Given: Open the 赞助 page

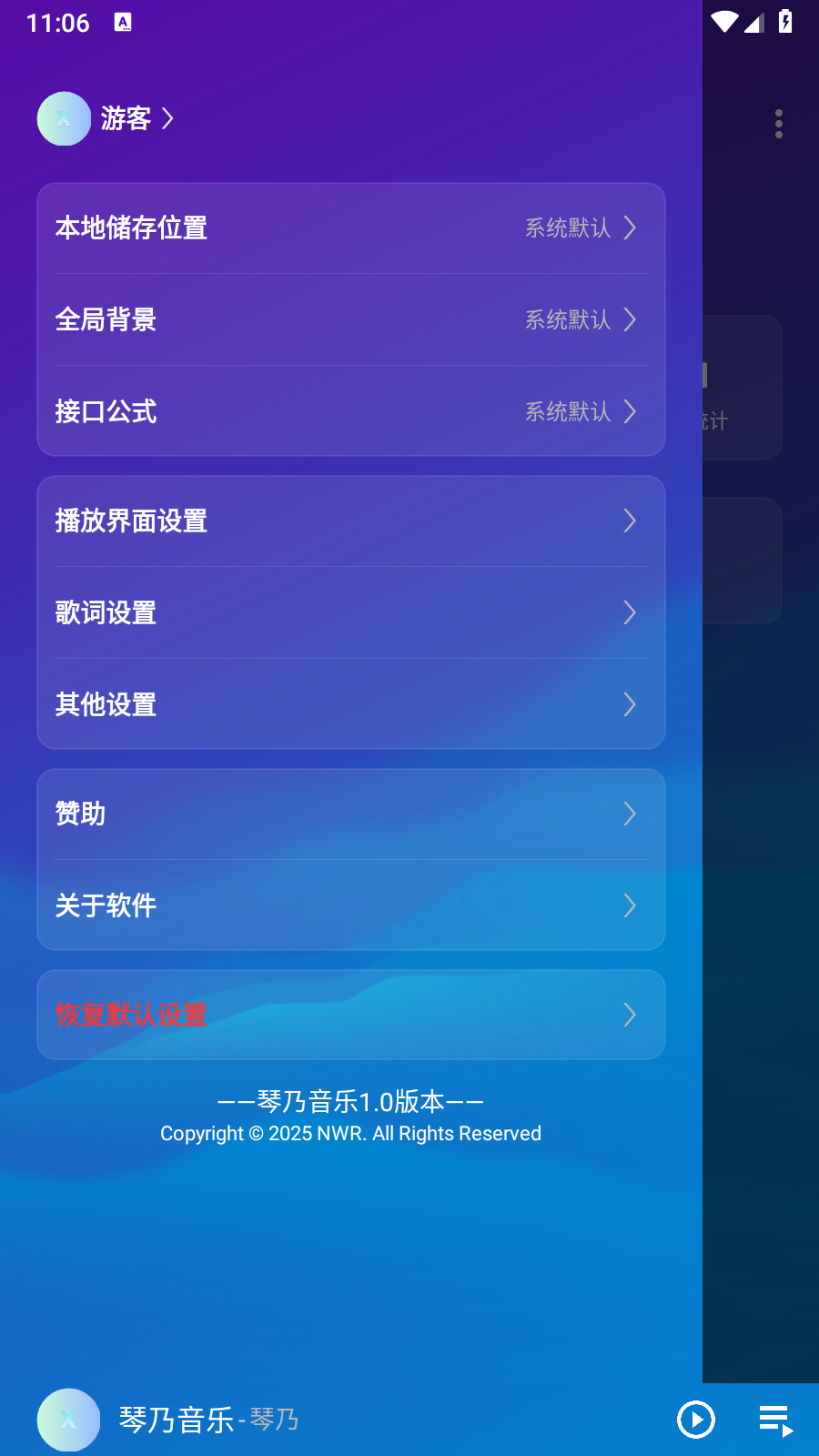Looking at the screenshot, I should [x=351, y=814].
